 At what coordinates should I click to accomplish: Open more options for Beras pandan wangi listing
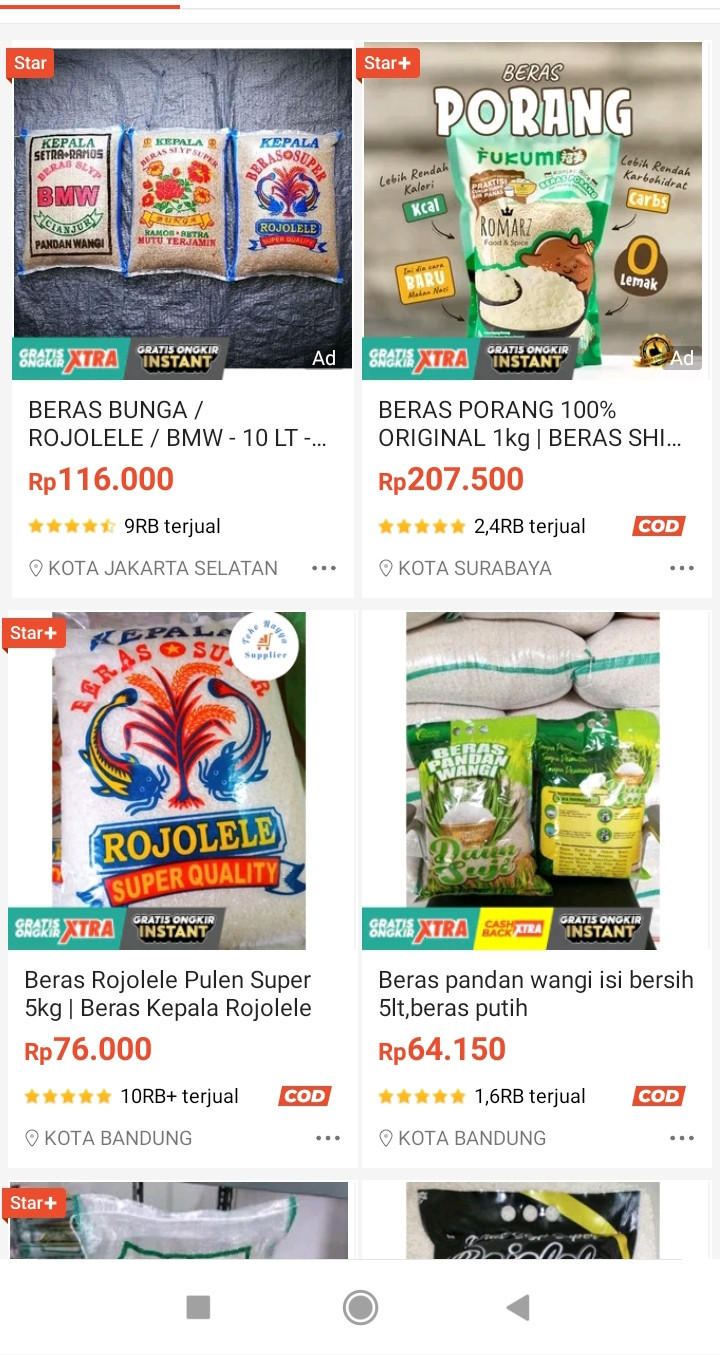[682, 1138]
